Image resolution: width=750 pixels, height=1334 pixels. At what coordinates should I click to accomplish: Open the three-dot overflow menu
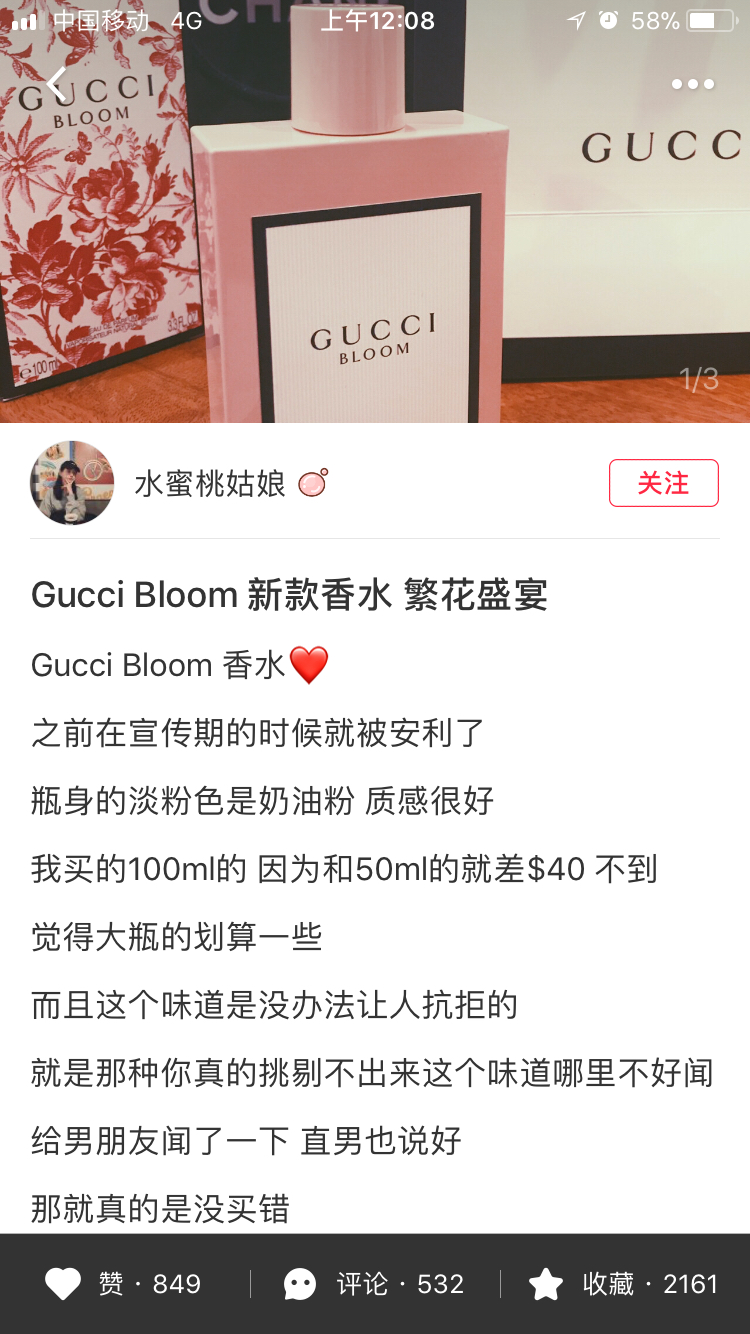point(692,84)
